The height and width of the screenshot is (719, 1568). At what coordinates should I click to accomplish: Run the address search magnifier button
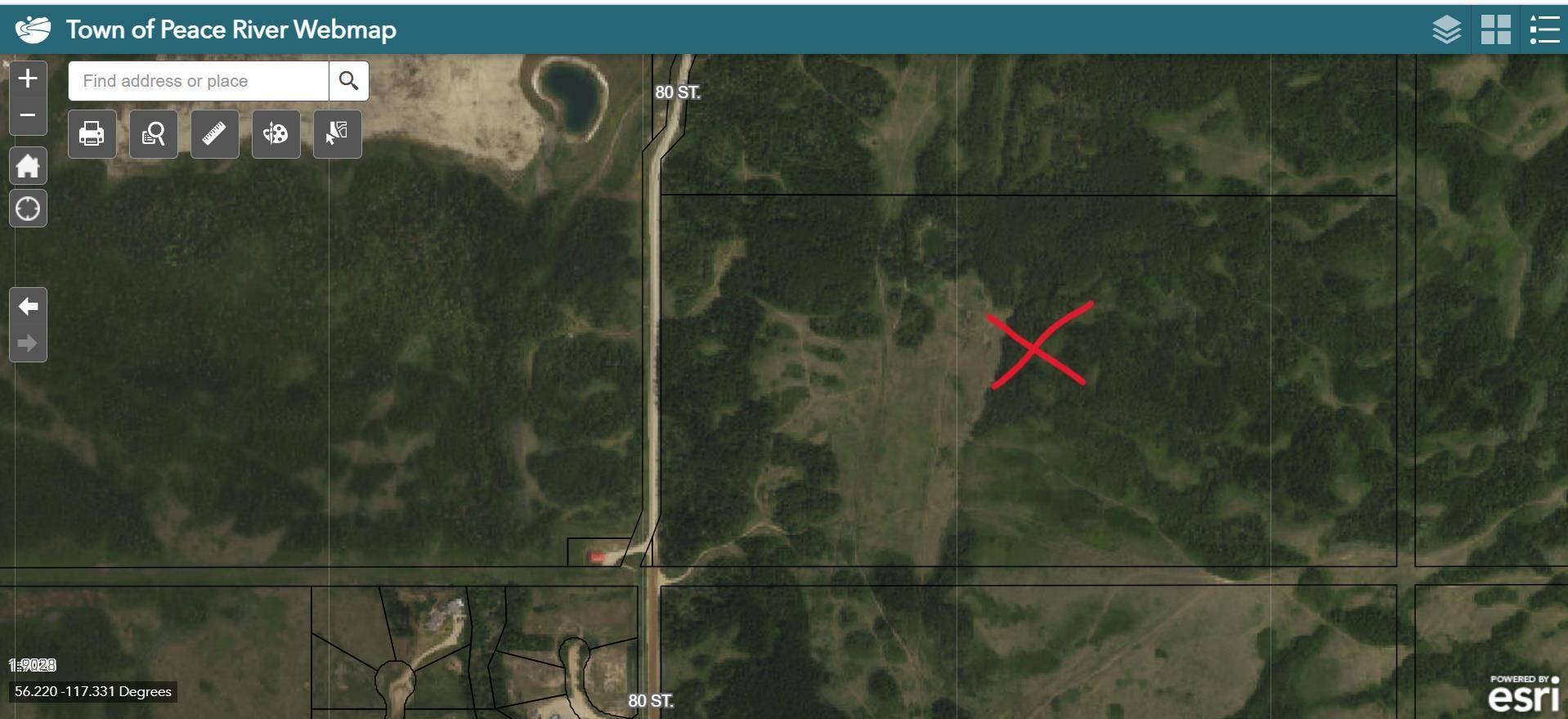pos(349,81)
